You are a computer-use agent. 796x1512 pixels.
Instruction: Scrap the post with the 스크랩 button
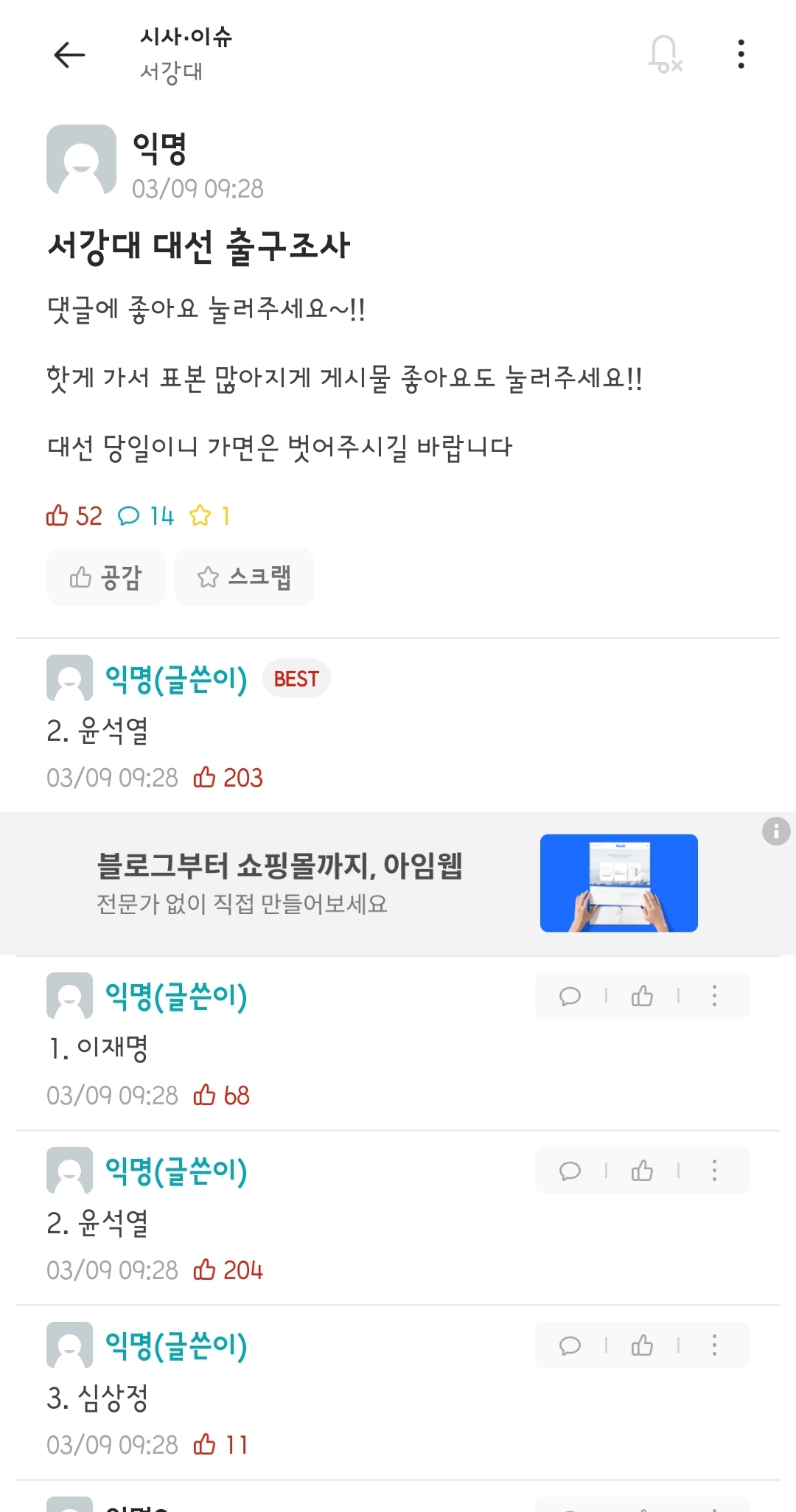point(244,577)
